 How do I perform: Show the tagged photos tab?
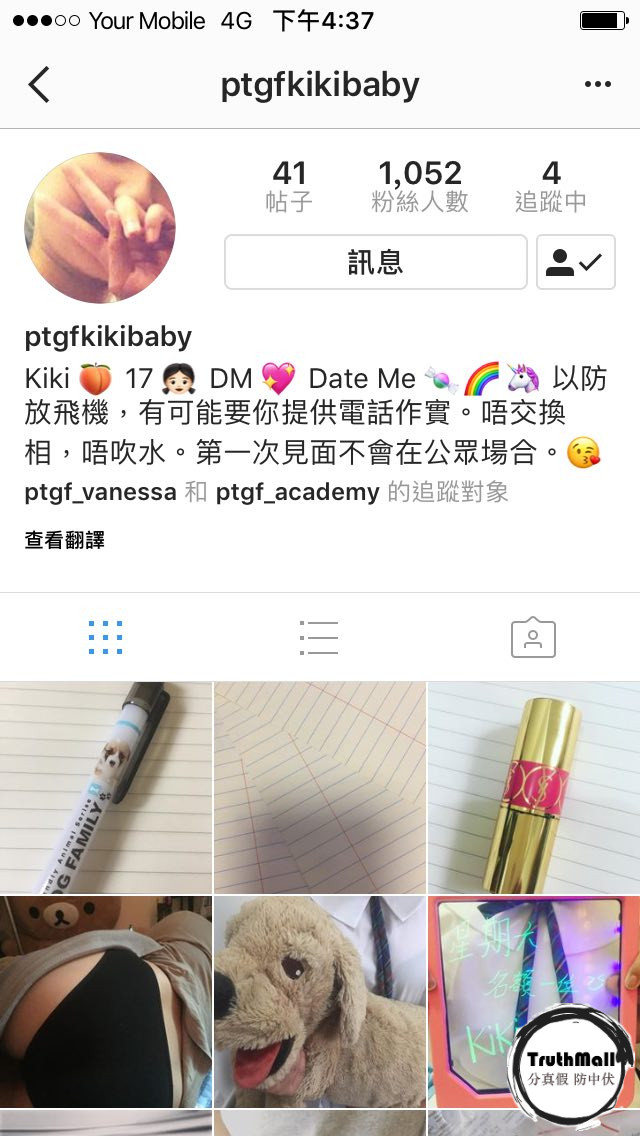tap(533, 637)
